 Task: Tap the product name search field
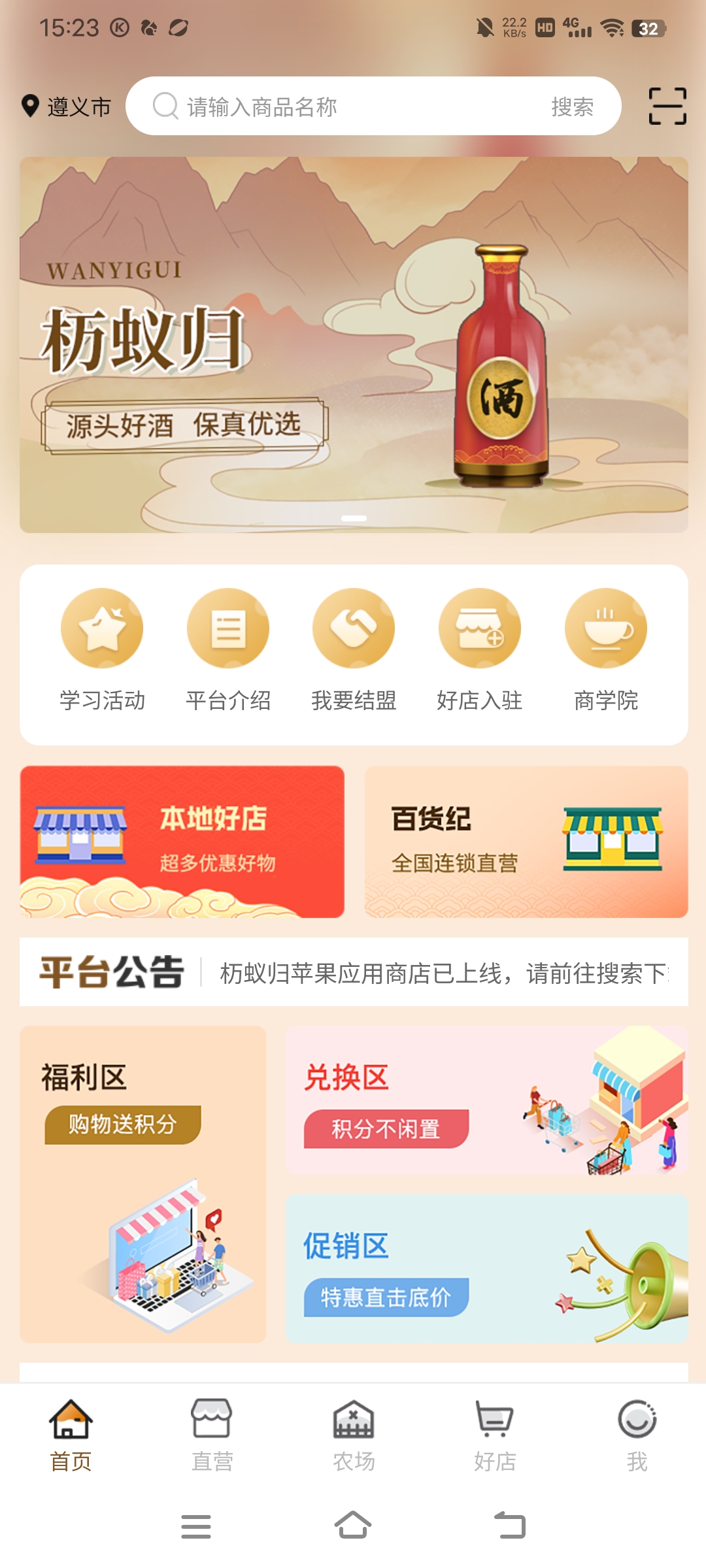click(x=340, y=106)
